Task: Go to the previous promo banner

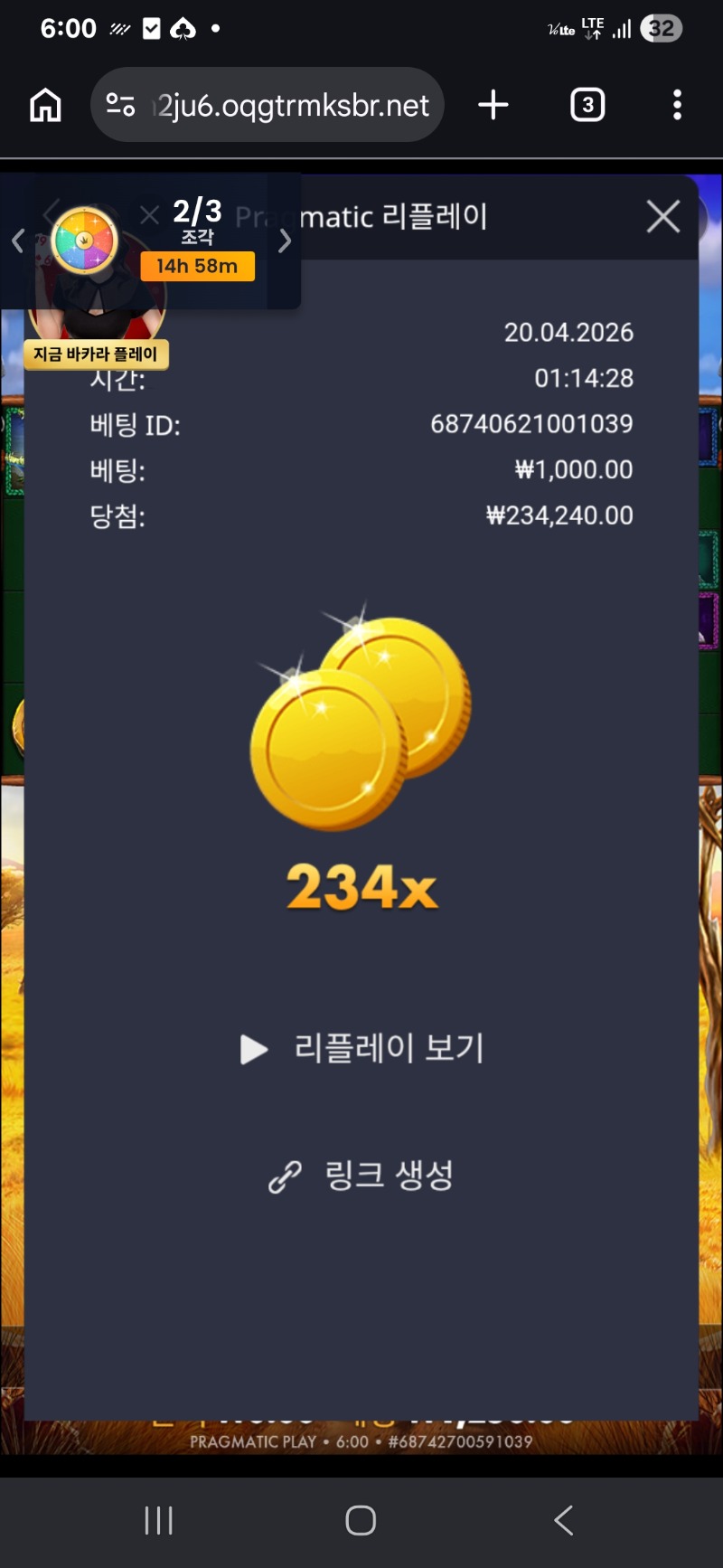Action: point(17,241)
